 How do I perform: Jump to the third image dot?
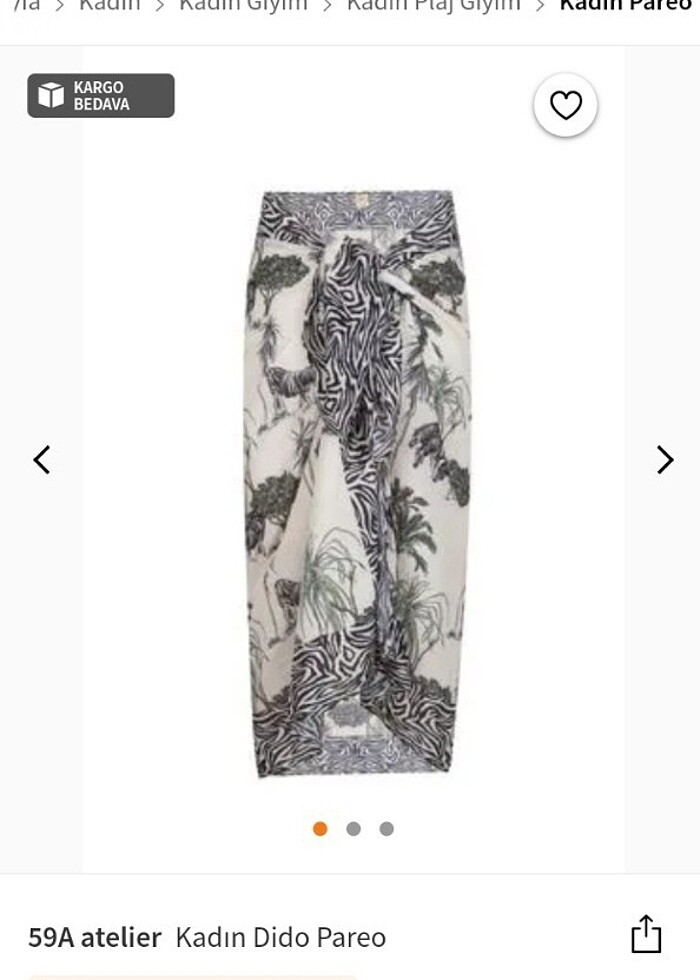click(x=387, y=828)
